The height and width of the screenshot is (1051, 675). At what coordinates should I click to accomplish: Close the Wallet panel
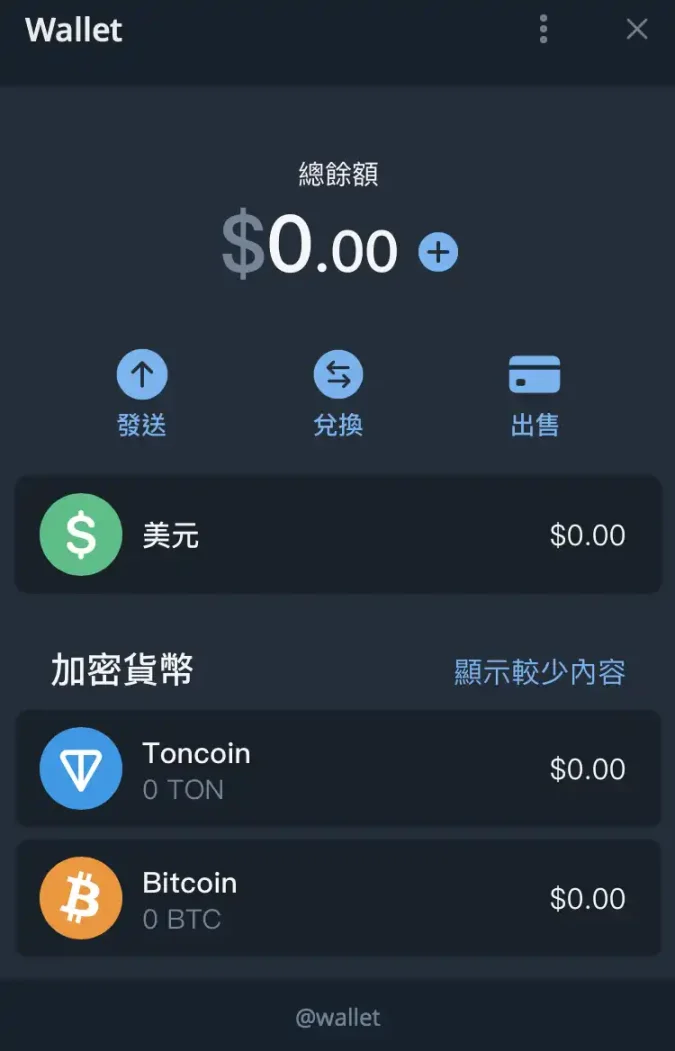(x=637, y=29)
